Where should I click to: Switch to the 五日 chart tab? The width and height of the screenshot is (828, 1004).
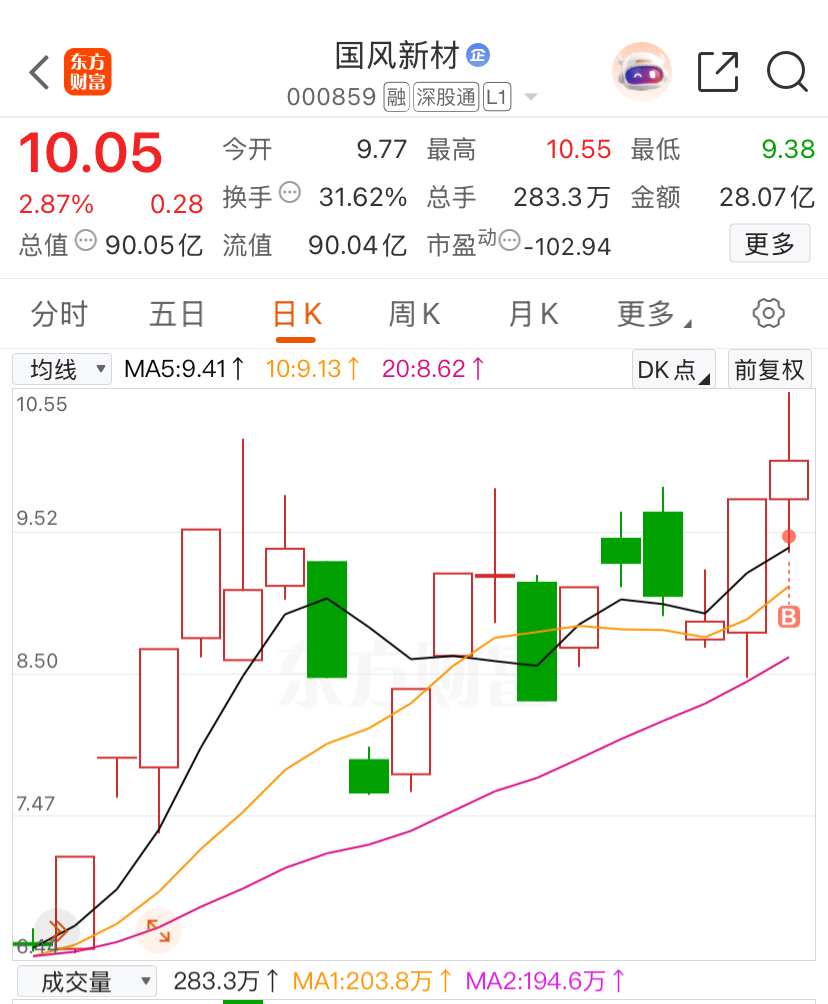coord(177,314)
